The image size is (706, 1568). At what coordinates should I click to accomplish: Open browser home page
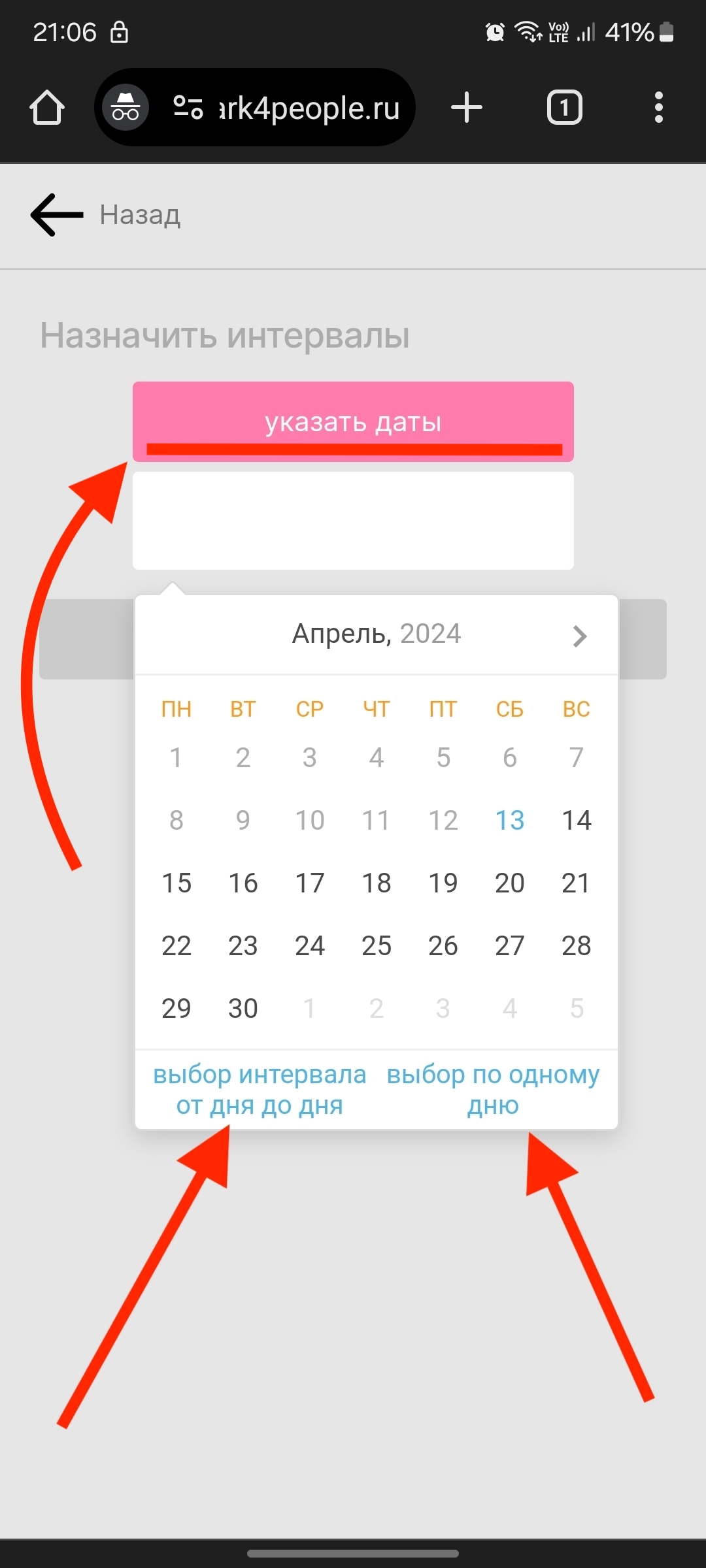pyautogui.click(x=47, y=107)
